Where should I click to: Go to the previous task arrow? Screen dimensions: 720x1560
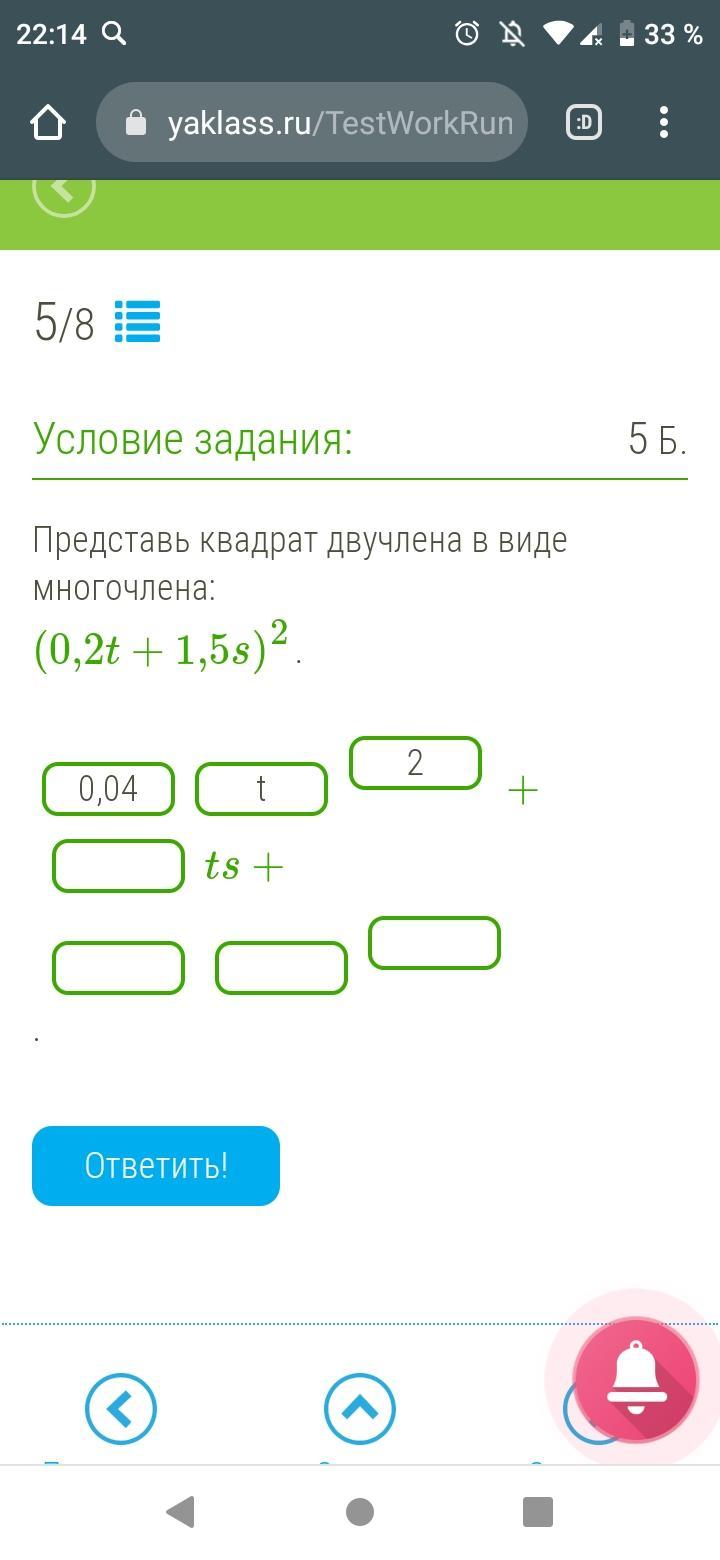[121, 1409]
